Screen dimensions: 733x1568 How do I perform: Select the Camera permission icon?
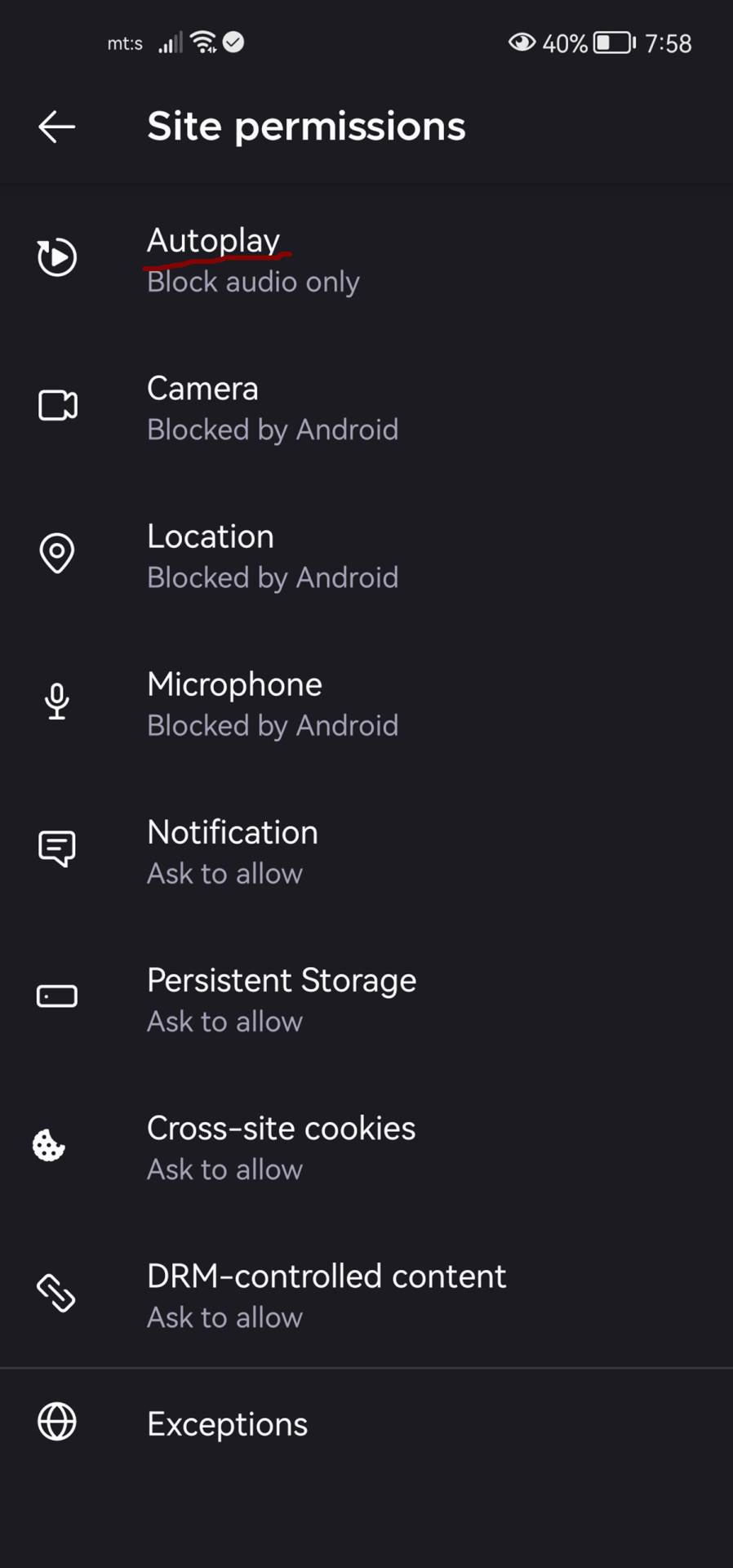(x=56, y=405)
